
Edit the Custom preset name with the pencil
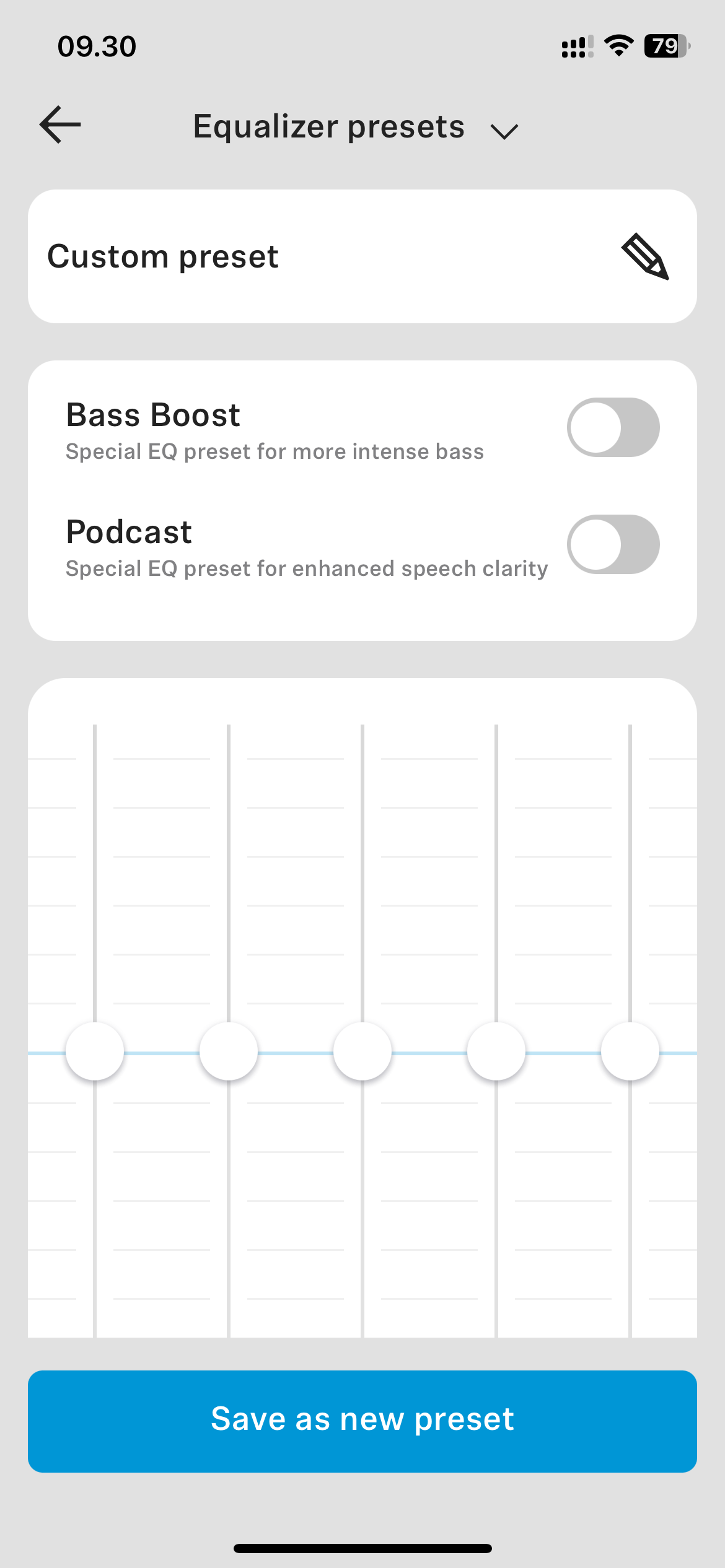click(645, 256)
